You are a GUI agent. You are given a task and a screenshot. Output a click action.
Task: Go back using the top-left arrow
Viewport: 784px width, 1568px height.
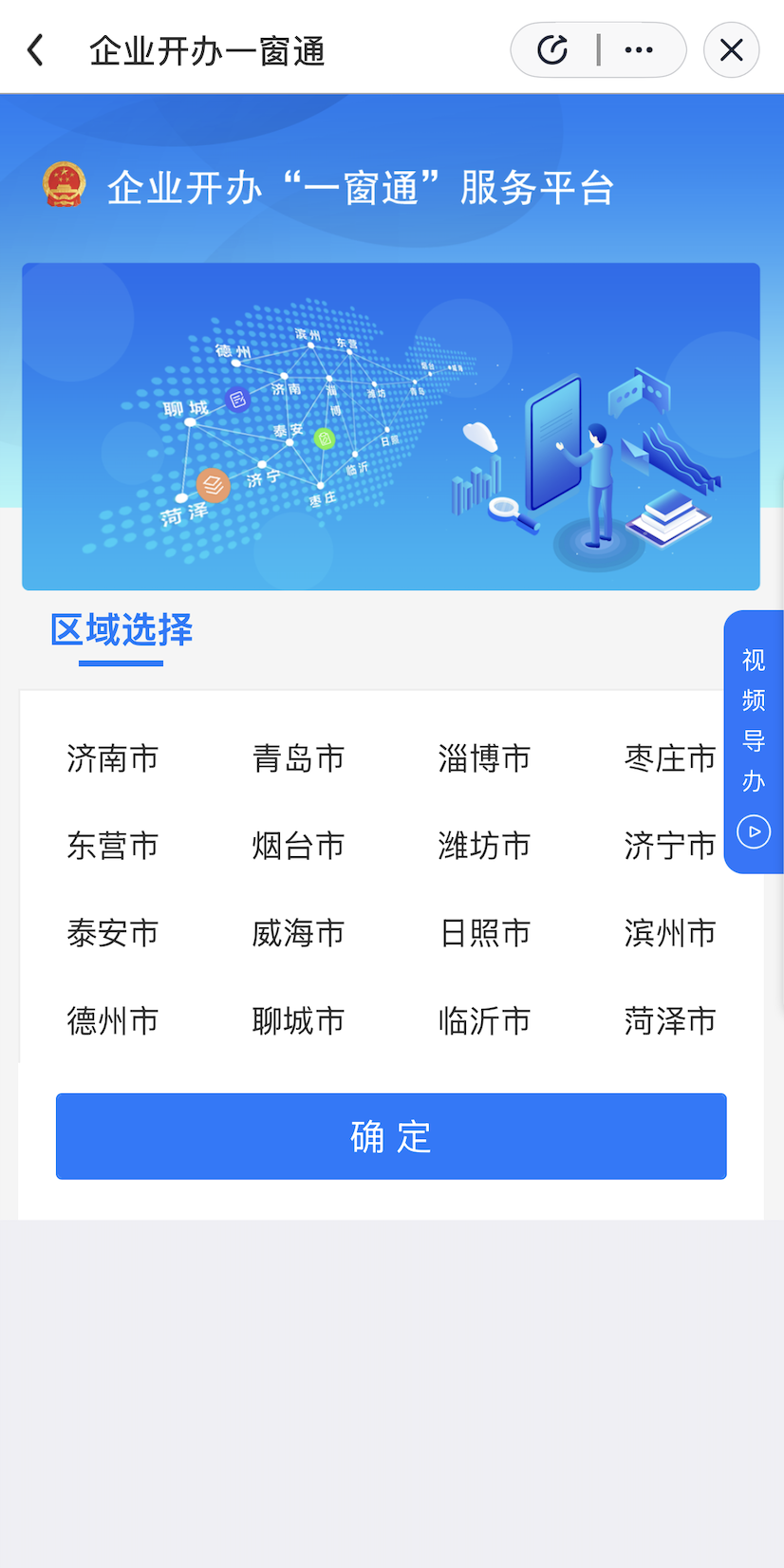[36, 50]
